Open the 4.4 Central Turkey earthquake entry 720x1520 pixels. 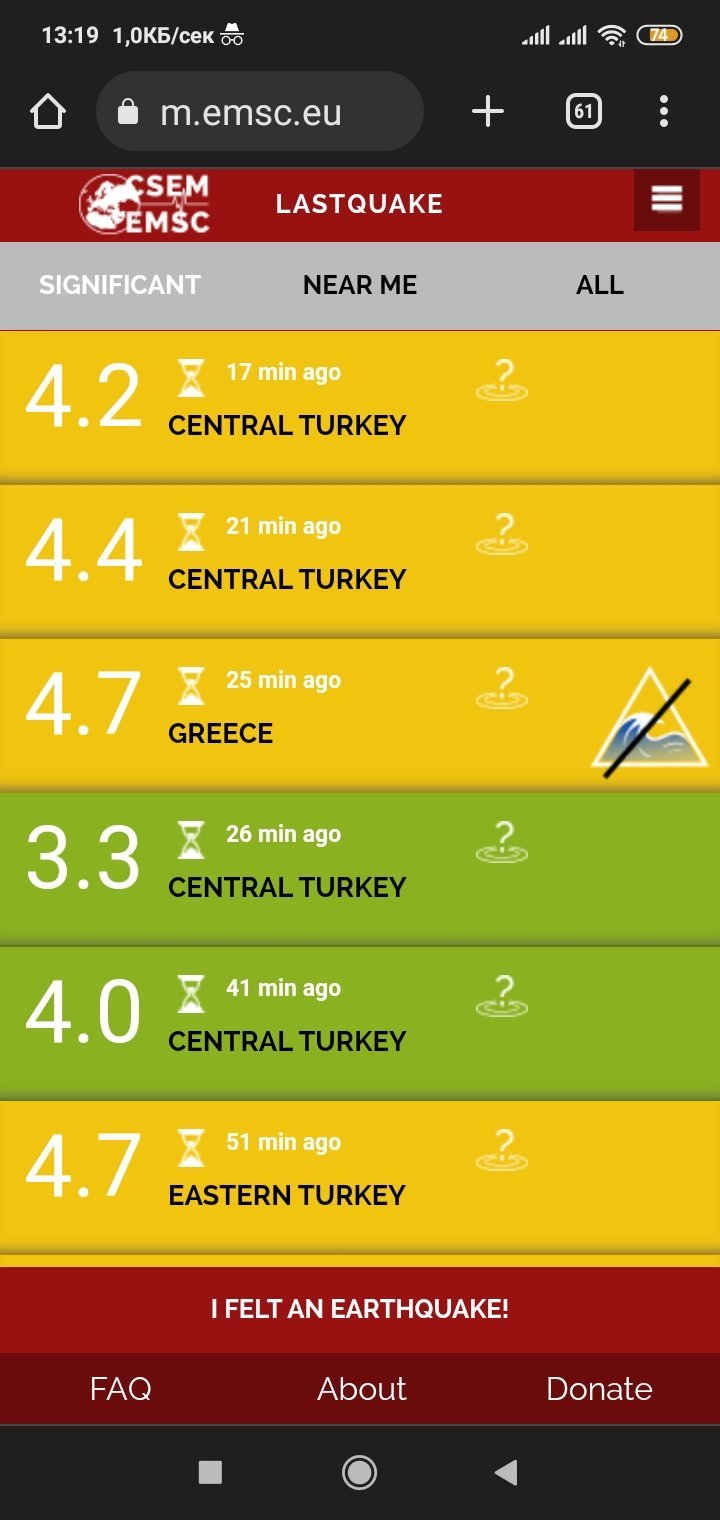[x=360, y=561]
